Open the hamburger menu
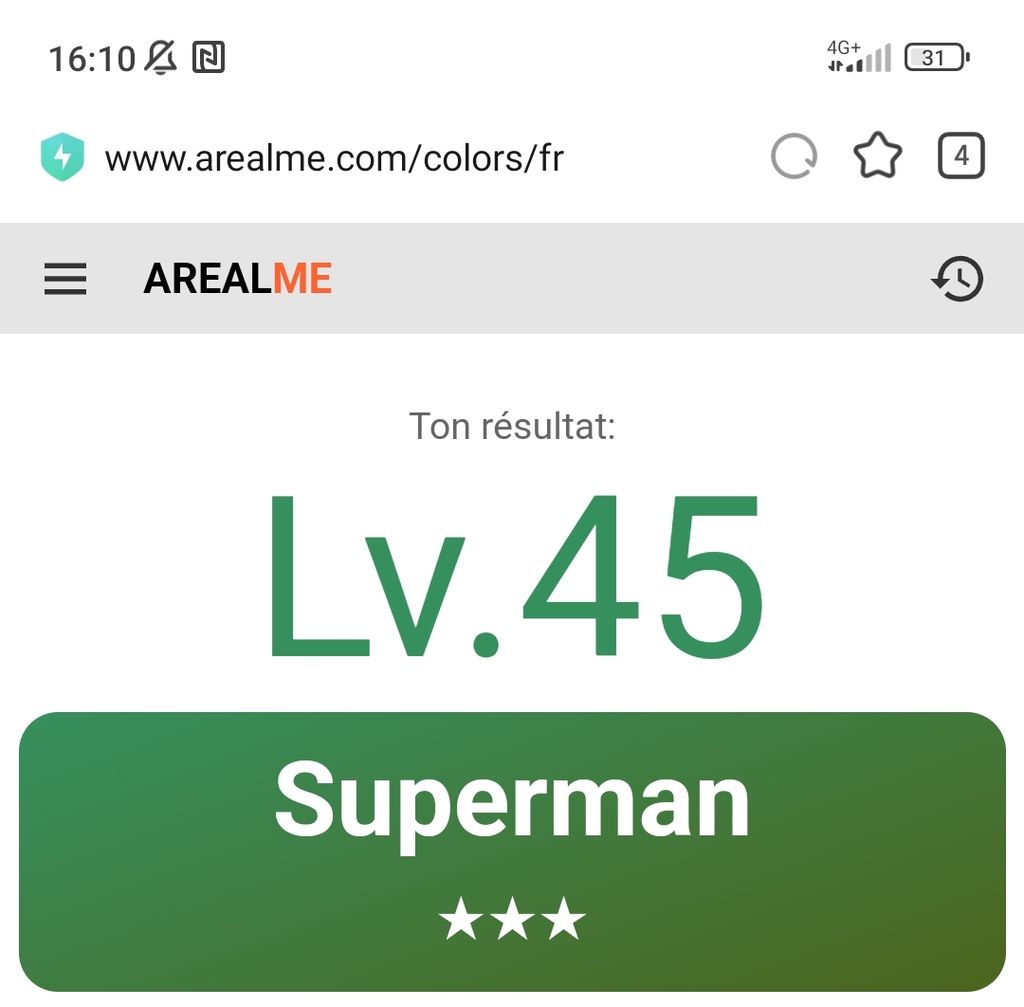This screenshot has width=1024, height=1007. pos(66,279)
